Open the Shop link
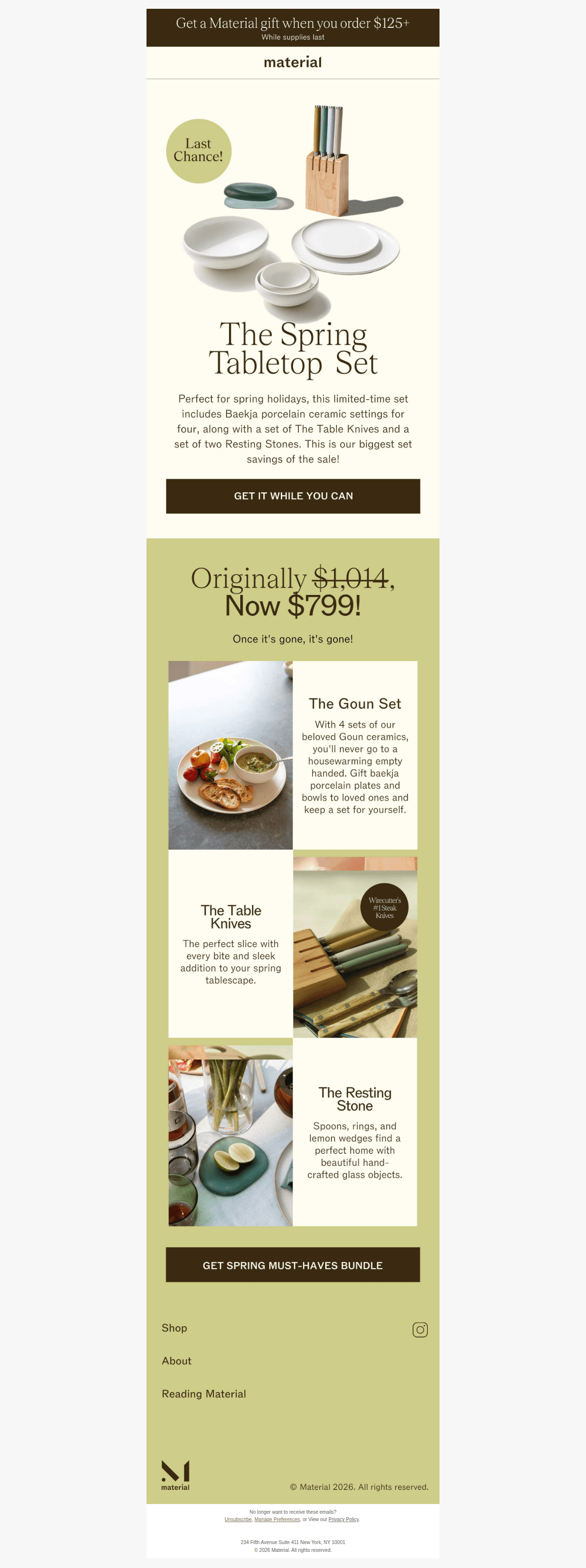 coord(175,1329)
